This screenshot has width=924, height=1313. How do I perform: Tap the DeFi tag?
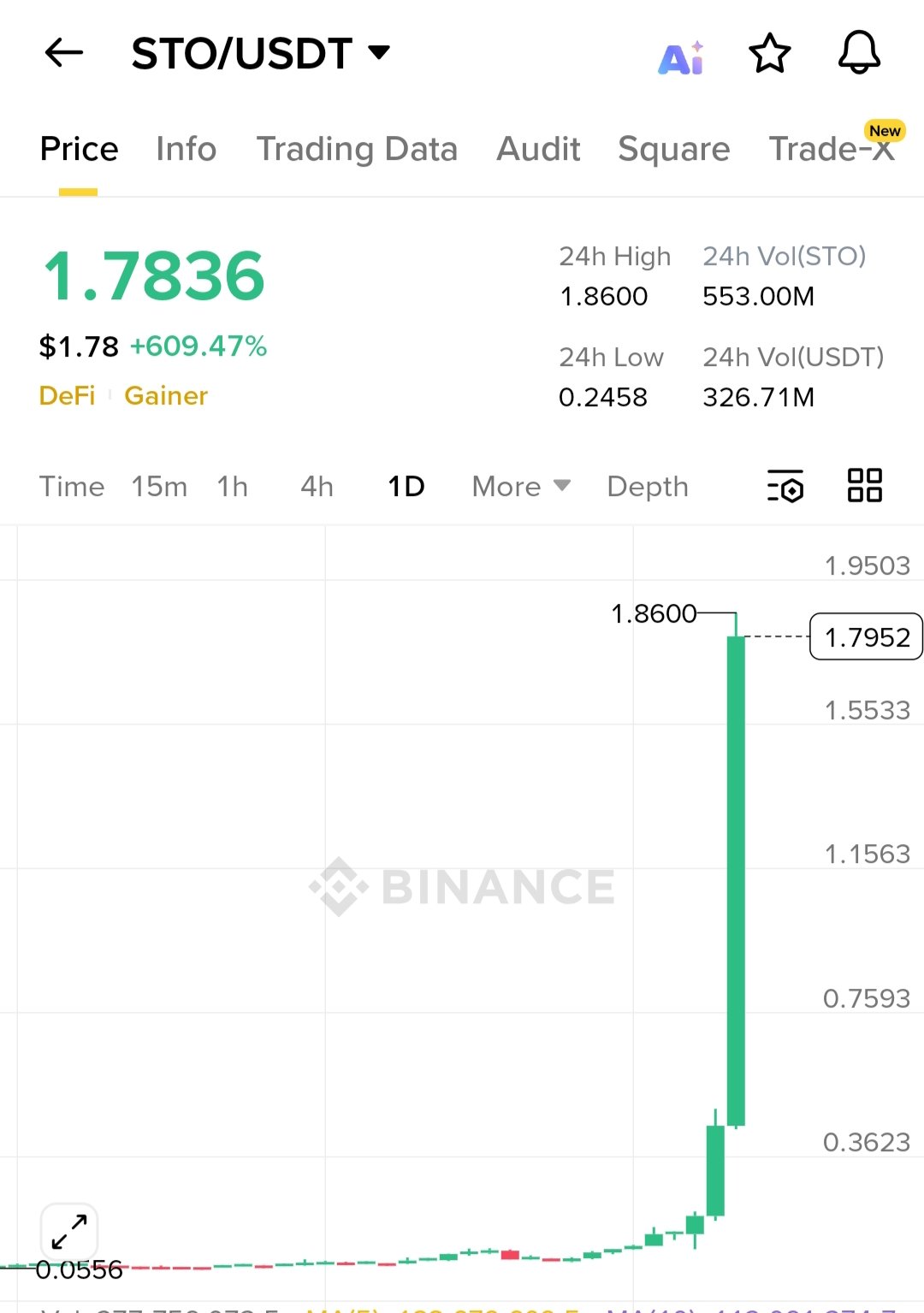point(67,395)
